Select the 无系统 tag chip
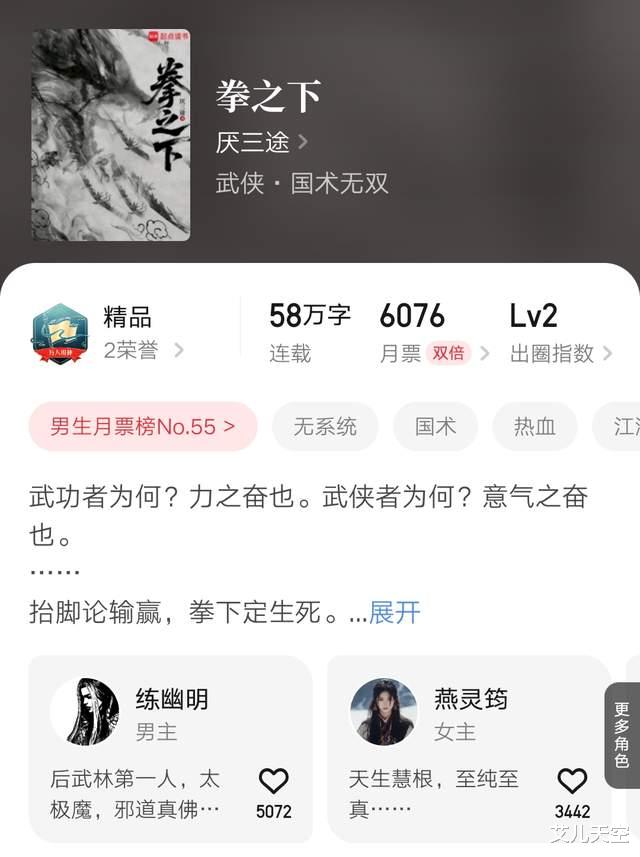The height and width of the screenshot is (857, 640). [325, 427]
